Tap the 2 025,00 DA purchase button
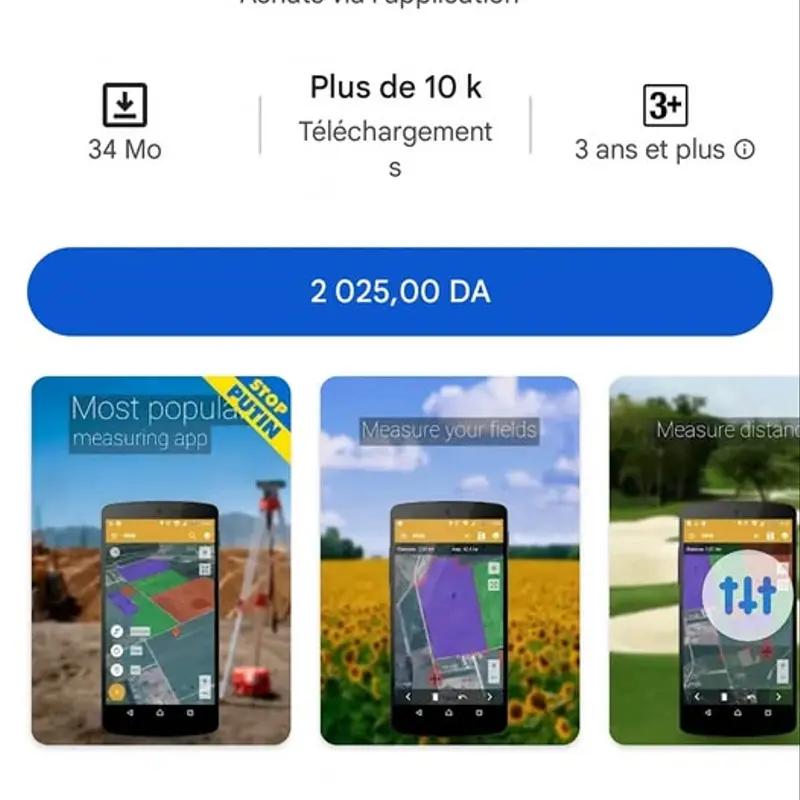The height and width of the screenshot is (800, 800). coord(400,291)
